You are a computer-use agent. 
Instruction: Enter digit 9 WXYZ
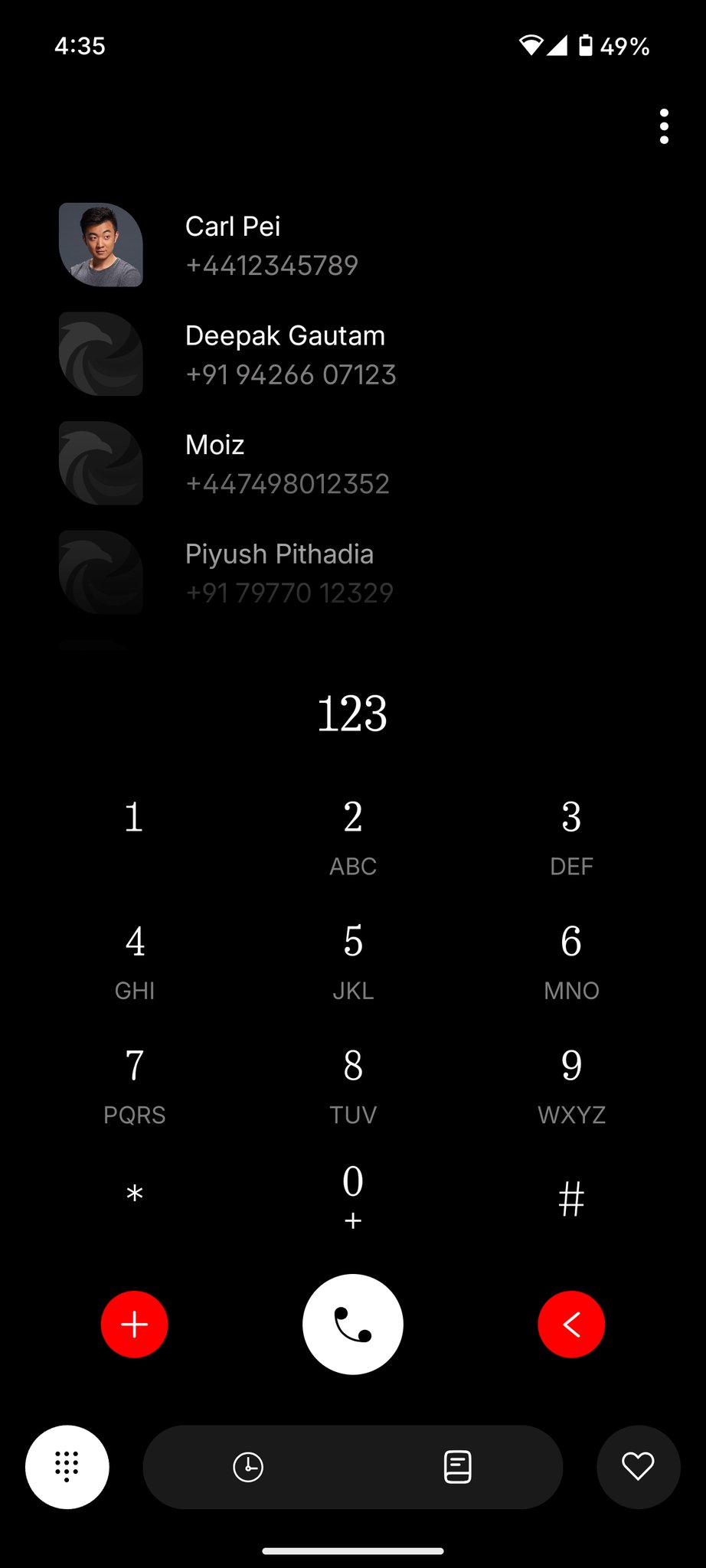(571, 1083)
